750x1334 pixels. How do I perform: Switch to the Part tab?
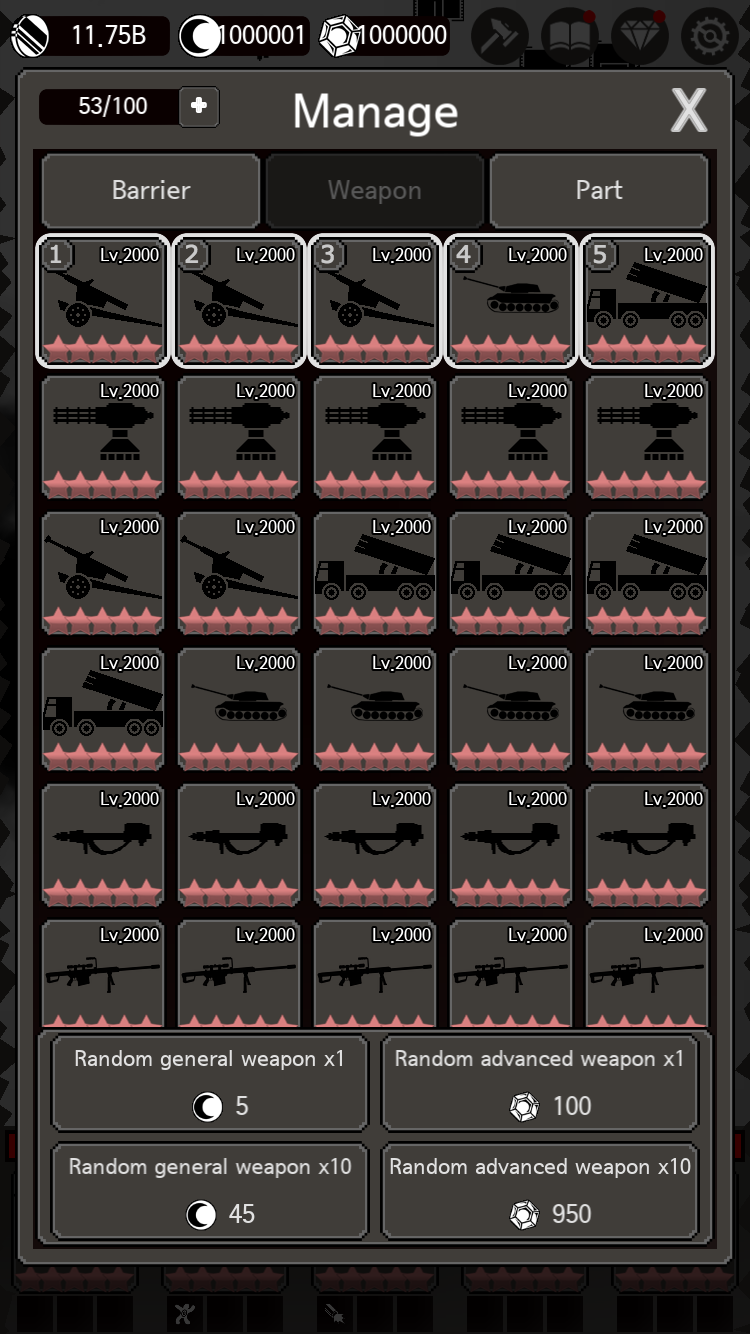point(599,190)
